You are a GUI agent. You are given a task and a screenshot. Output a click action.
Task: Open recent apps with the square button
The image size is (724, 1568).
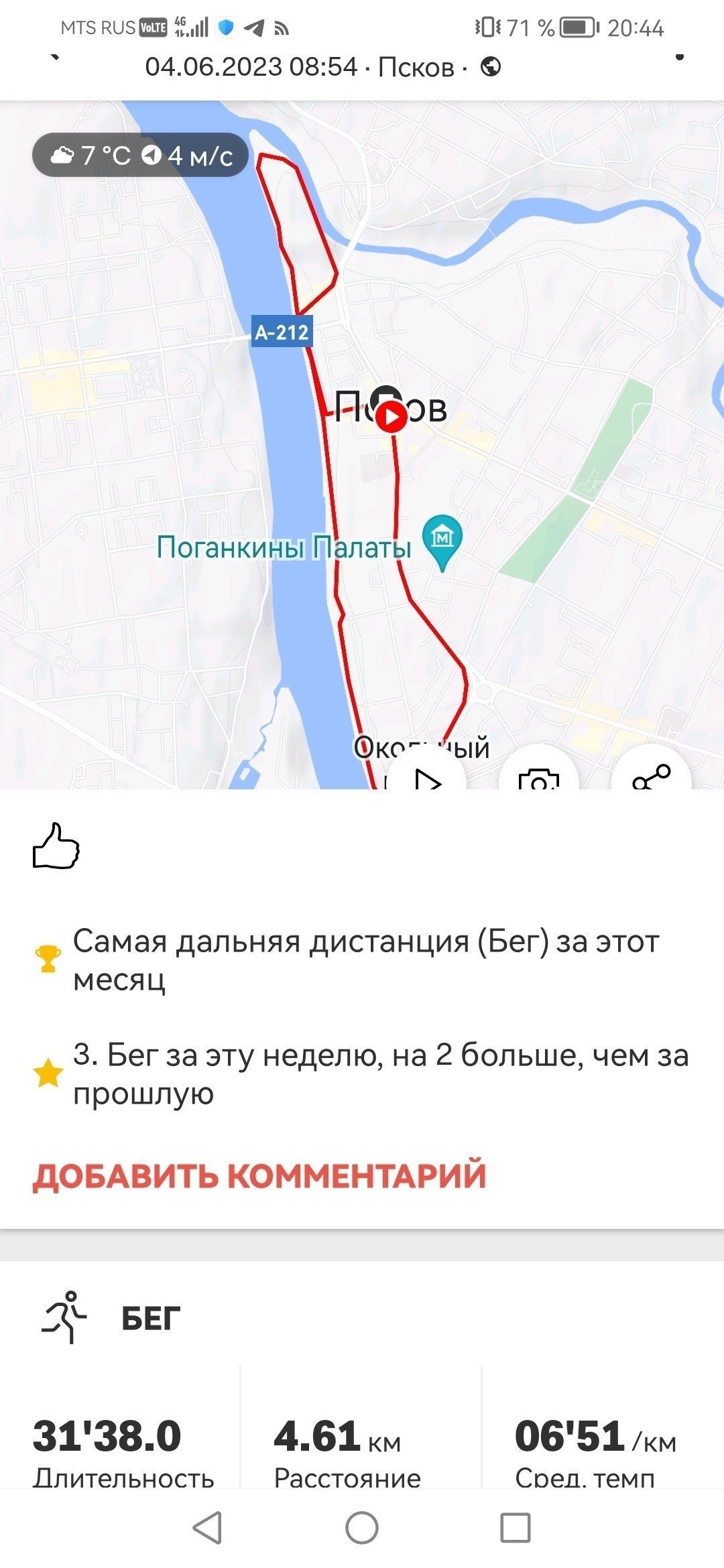point(516,1528)
